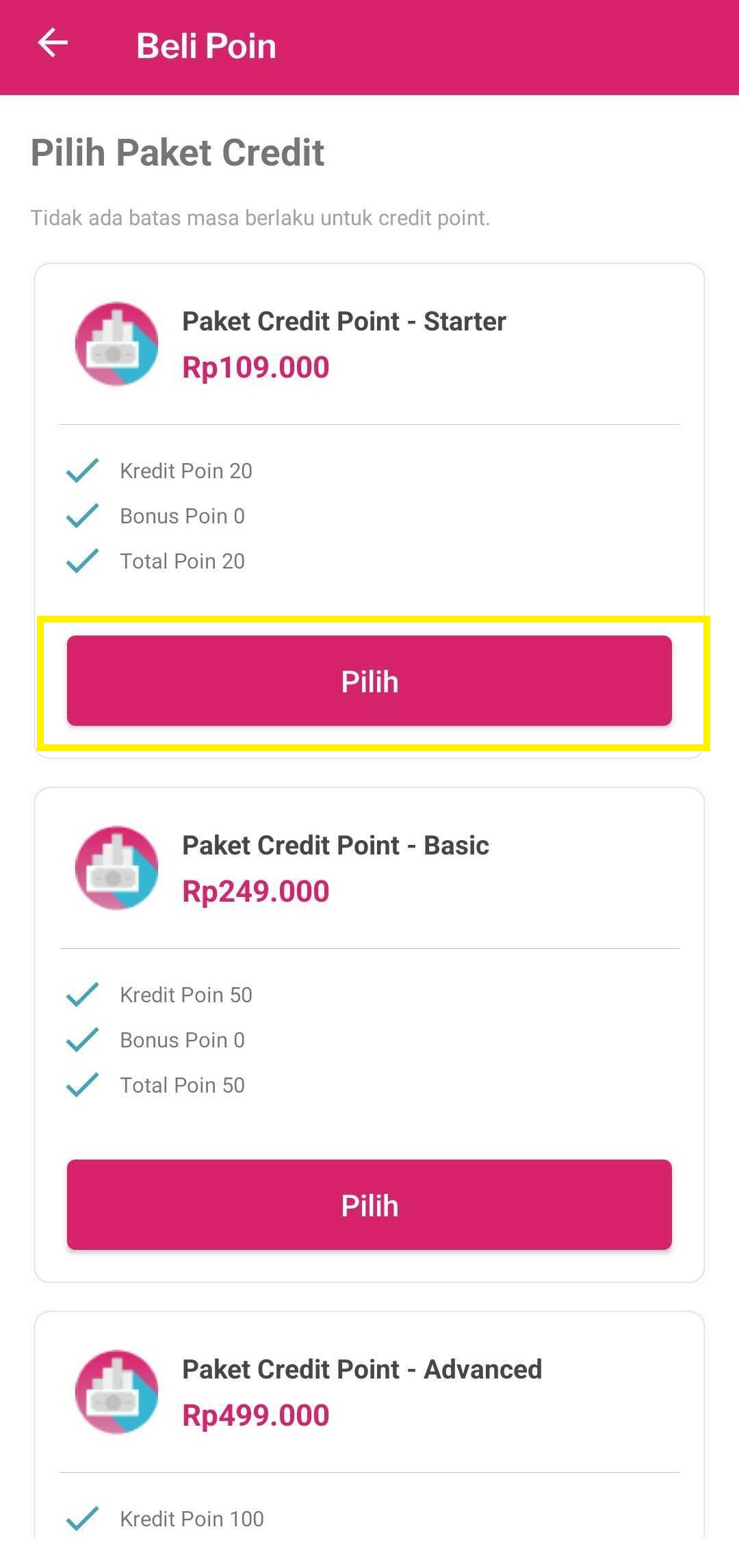
Task: Select the checkmark next to Total Poin 20
Action: tap(82, 560)
